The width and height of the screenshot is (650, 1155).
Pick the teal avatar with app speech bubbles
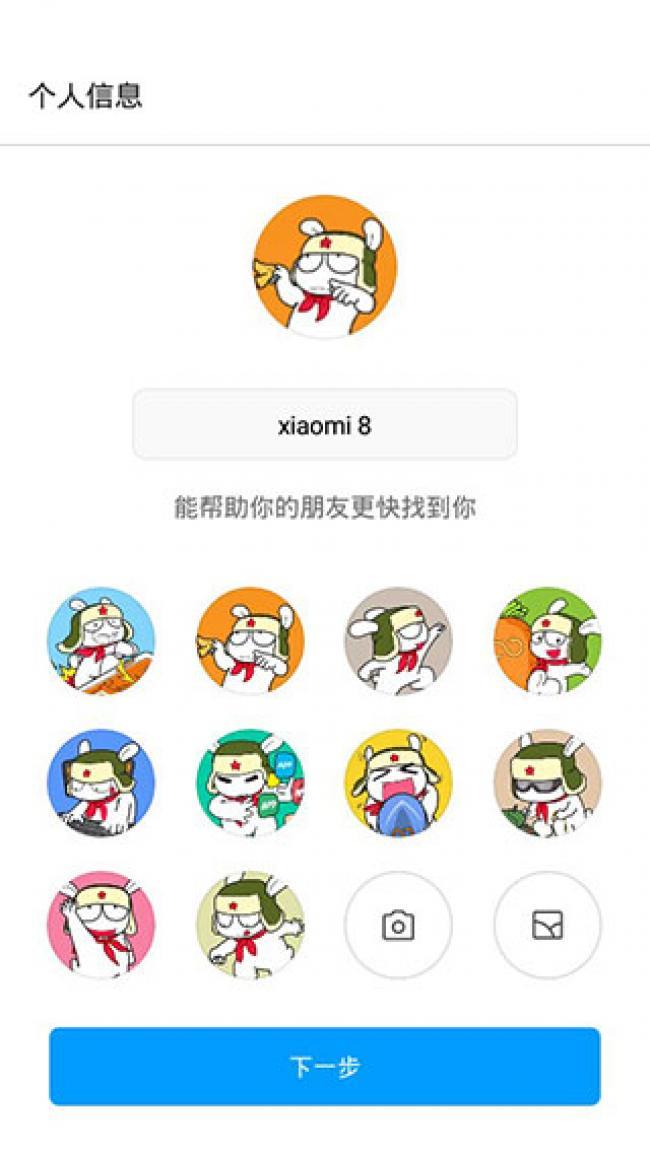[250, 783]
